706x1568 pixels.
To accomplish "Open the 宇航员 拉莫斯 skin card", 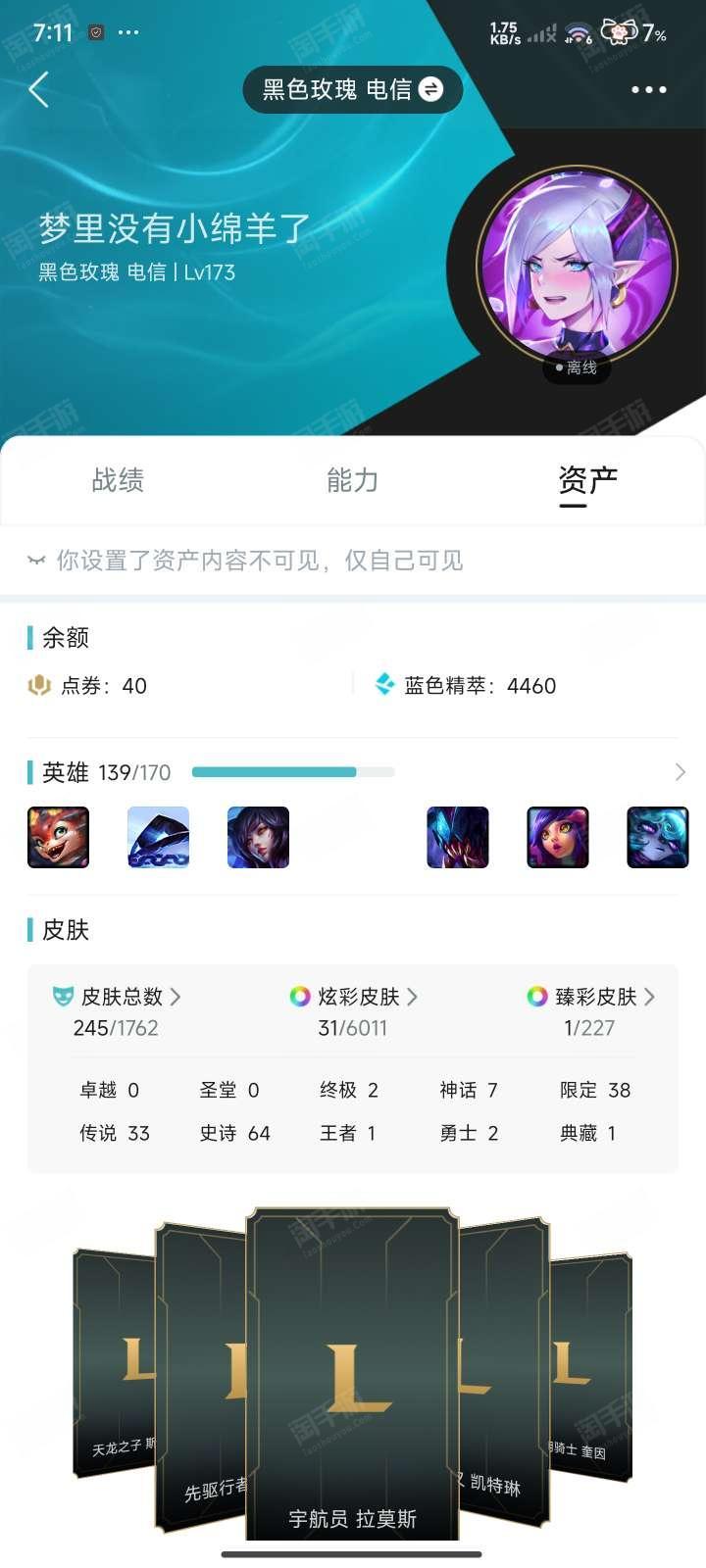I will coord(352,1374).
